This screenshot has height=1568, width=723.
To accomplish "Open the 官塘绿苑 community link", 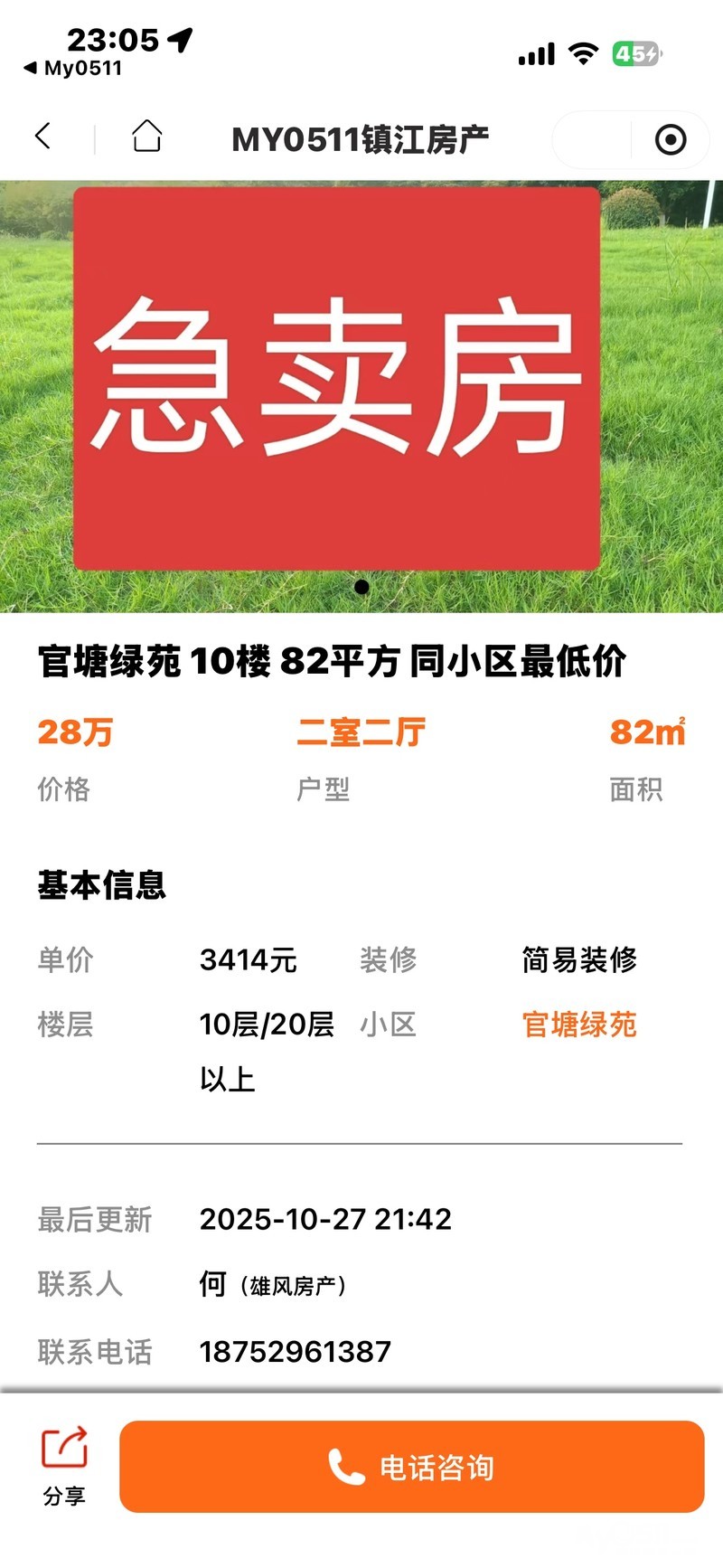I will [578, 1025].
